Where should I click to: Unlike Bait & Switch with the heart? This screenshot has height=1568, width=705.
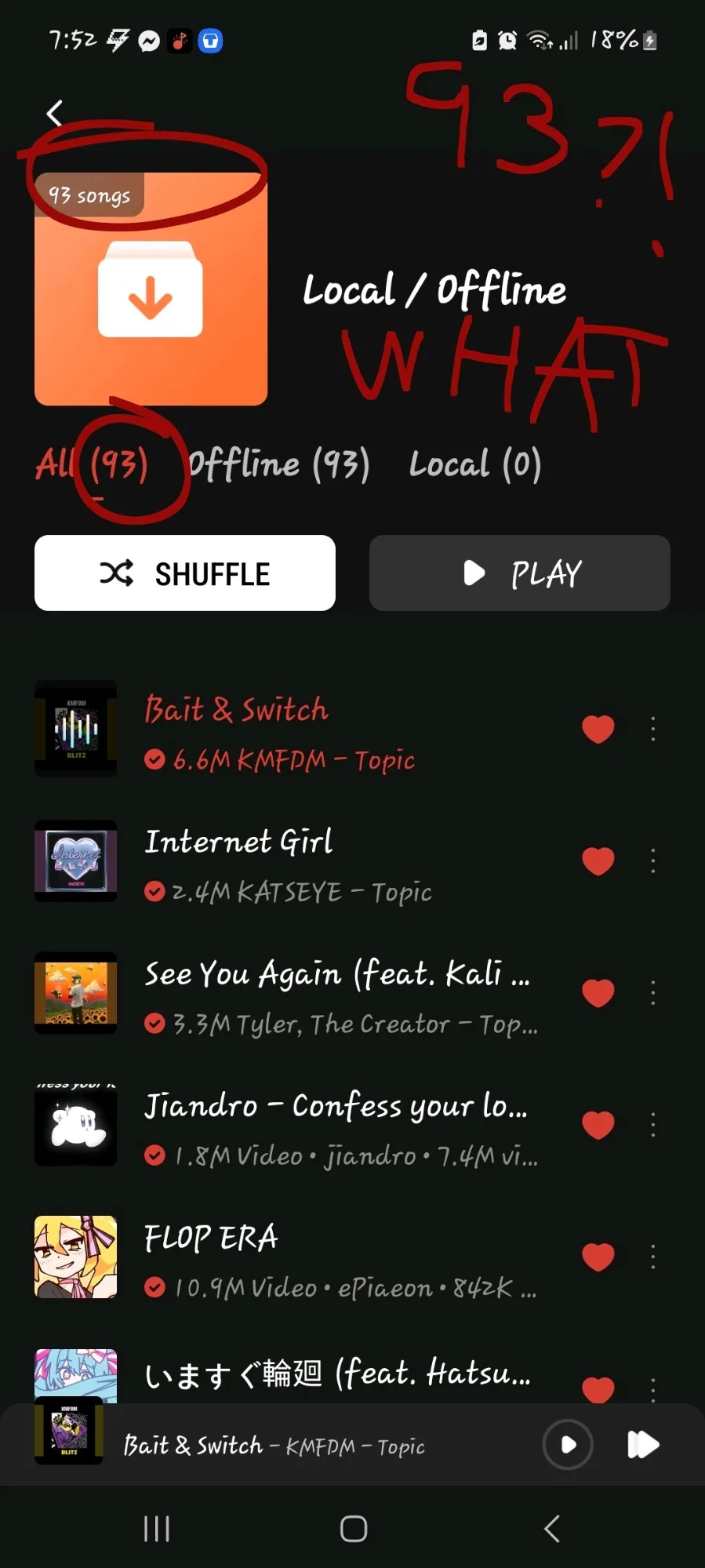coord(598,729)
